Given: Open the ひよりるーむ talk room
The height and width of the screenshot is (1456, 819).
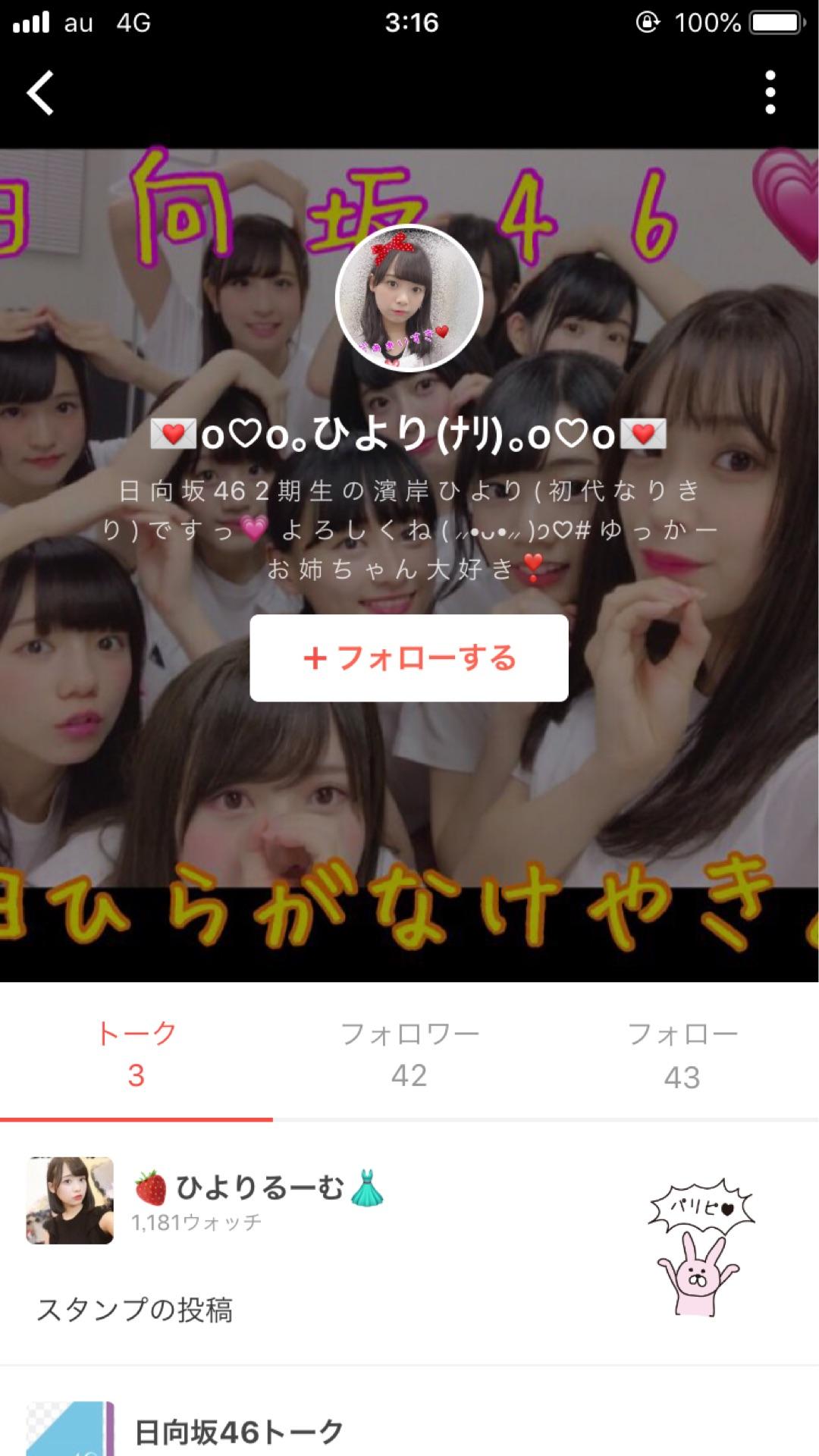Looking at the screenshot, I should tap(258, 1188).
